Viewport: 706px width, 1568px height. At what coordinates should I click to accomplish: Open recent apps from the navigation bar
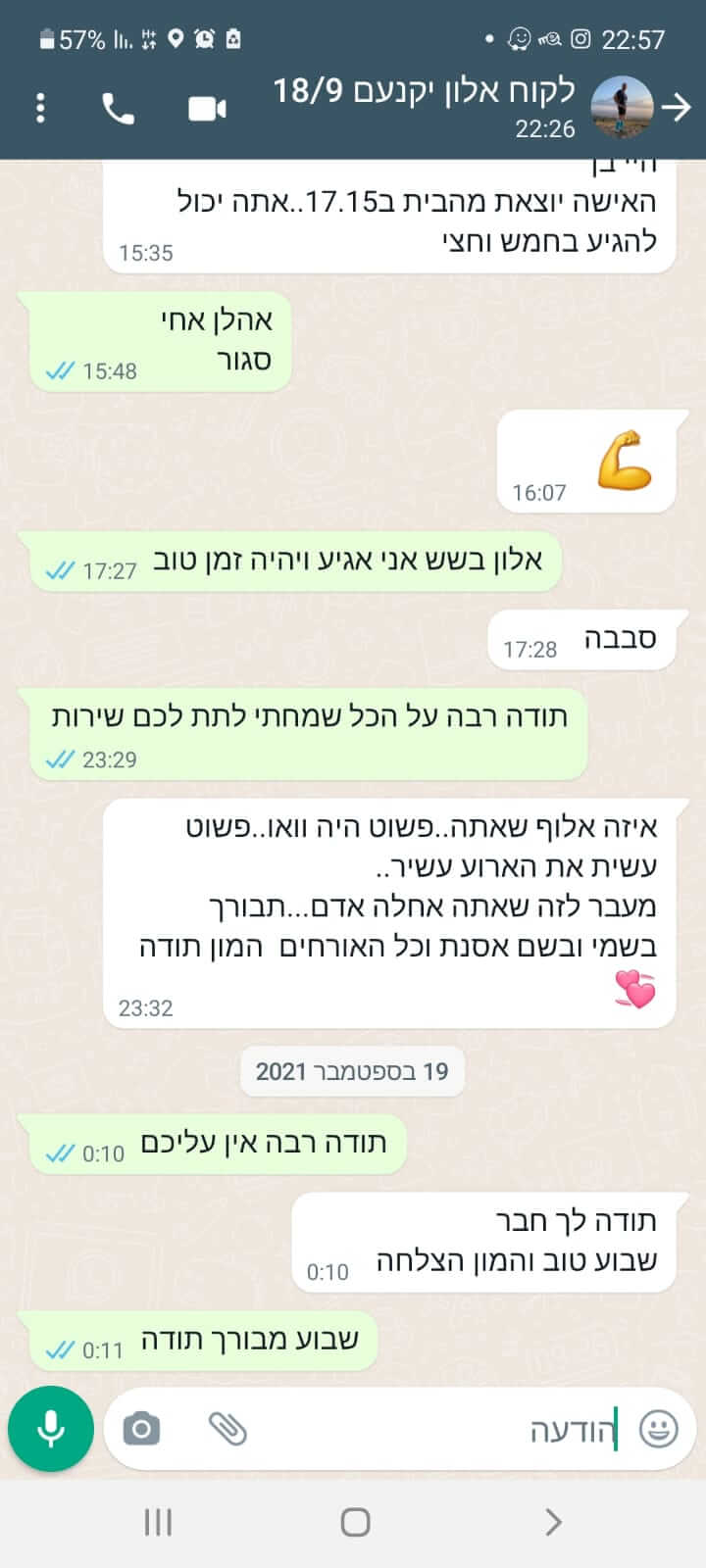tap(158, 1522)
